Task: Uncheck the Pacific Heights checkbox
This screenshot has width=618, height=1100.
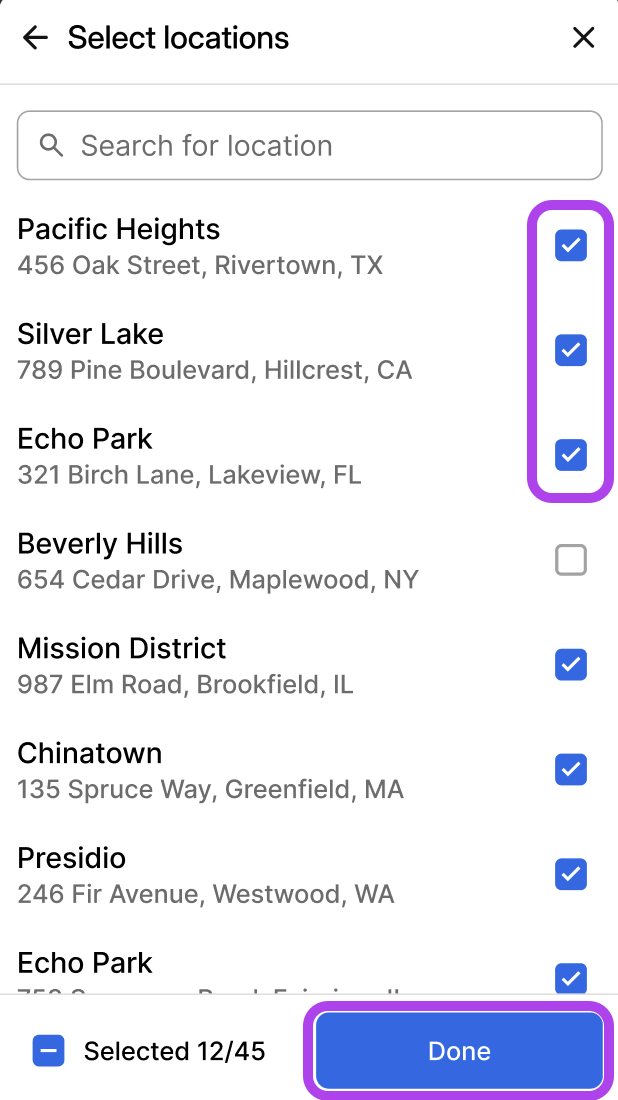Action: 571,245
